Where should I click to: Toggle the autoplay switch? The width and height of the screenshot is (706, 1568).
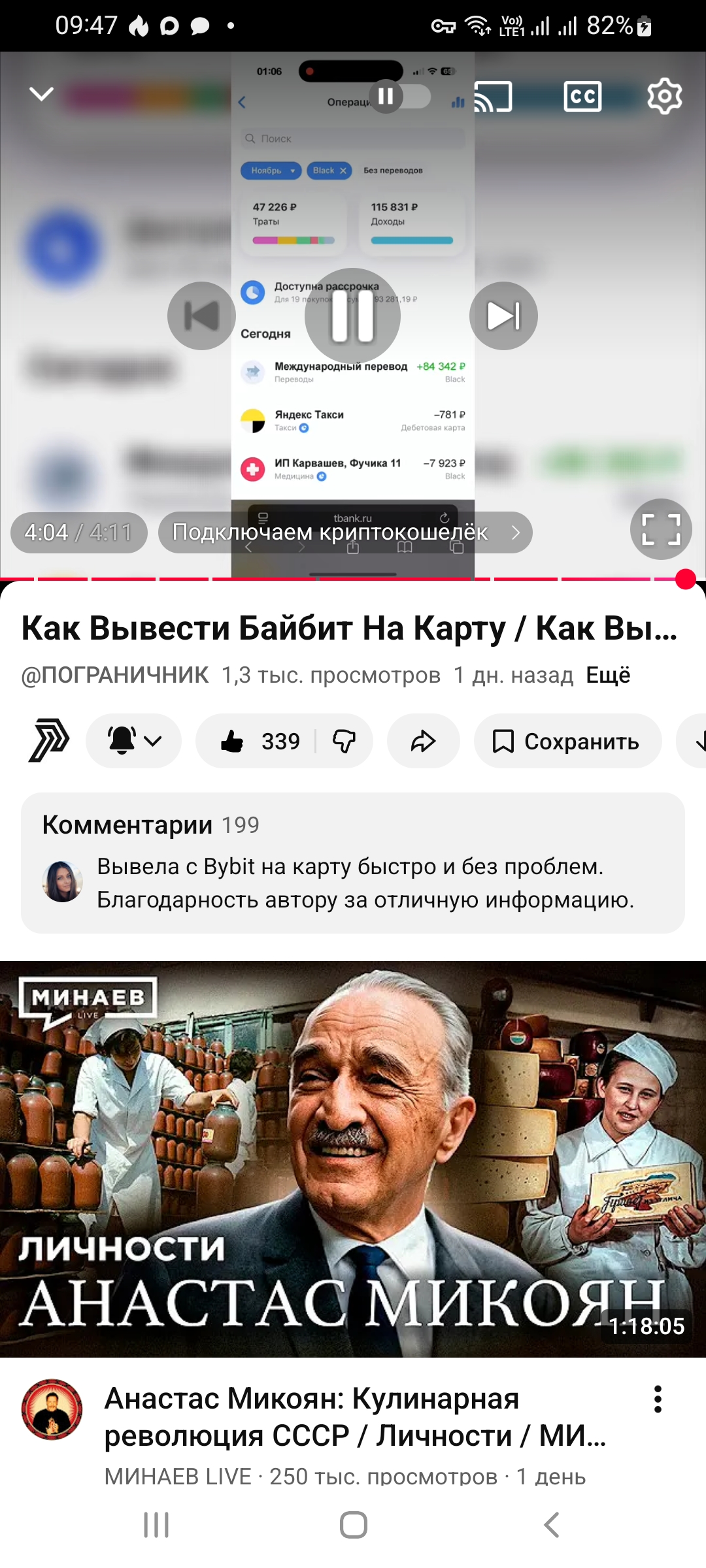click(x=400, y=96)
